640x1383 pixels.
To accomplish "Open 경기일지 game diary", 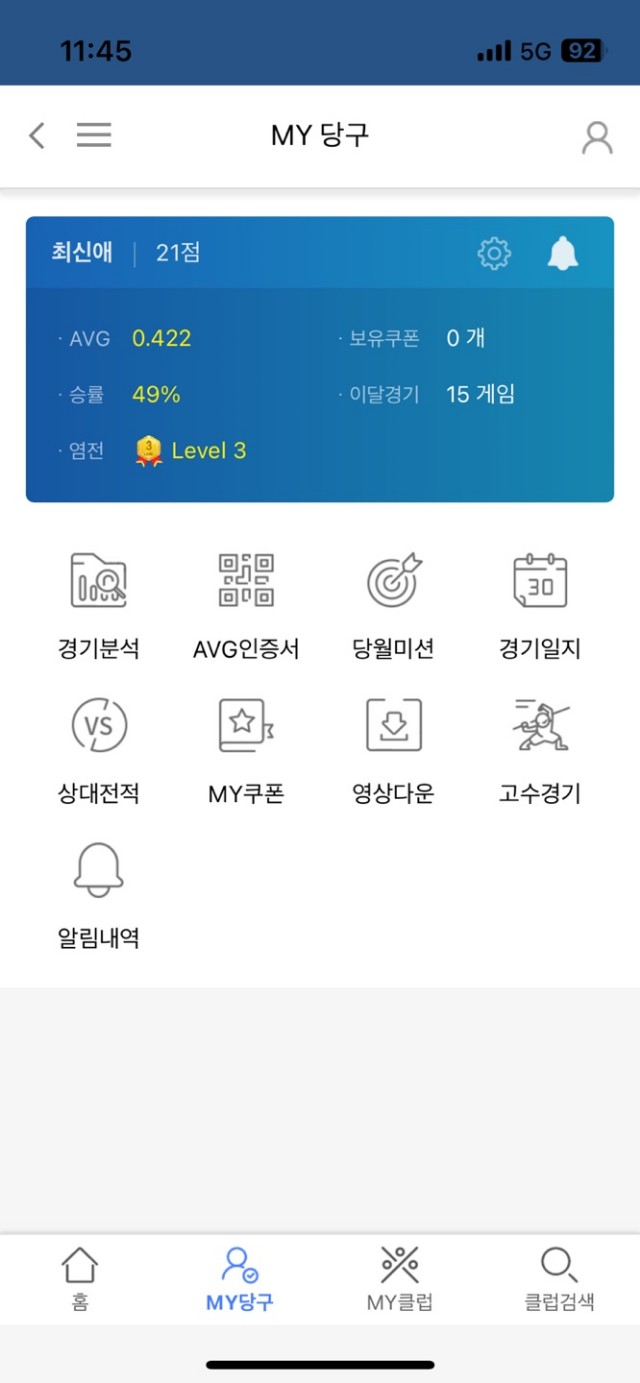I will point(540,606).
